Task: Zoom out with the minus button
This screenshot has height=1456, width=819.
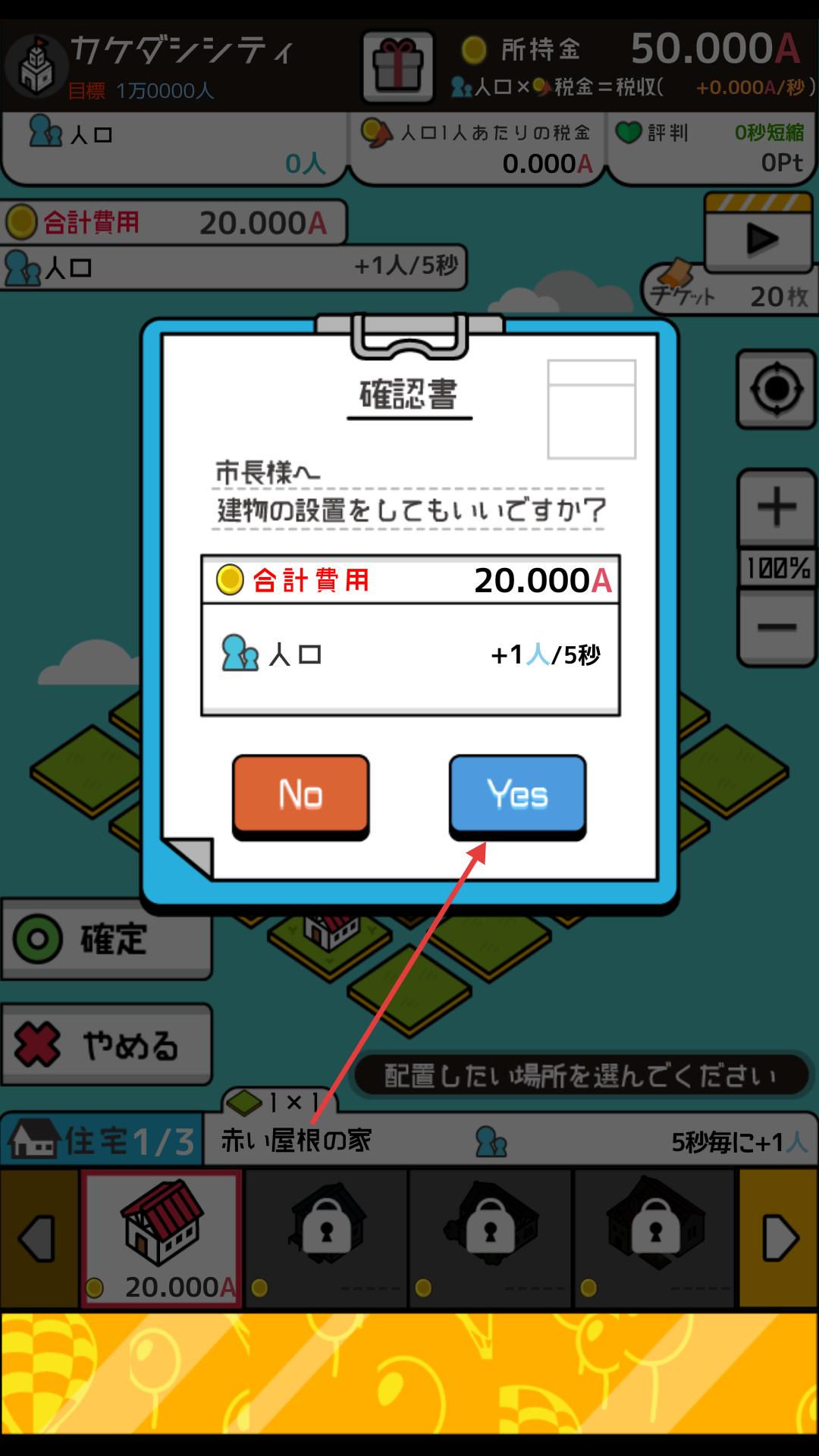Action: click(x=777, y=626)
